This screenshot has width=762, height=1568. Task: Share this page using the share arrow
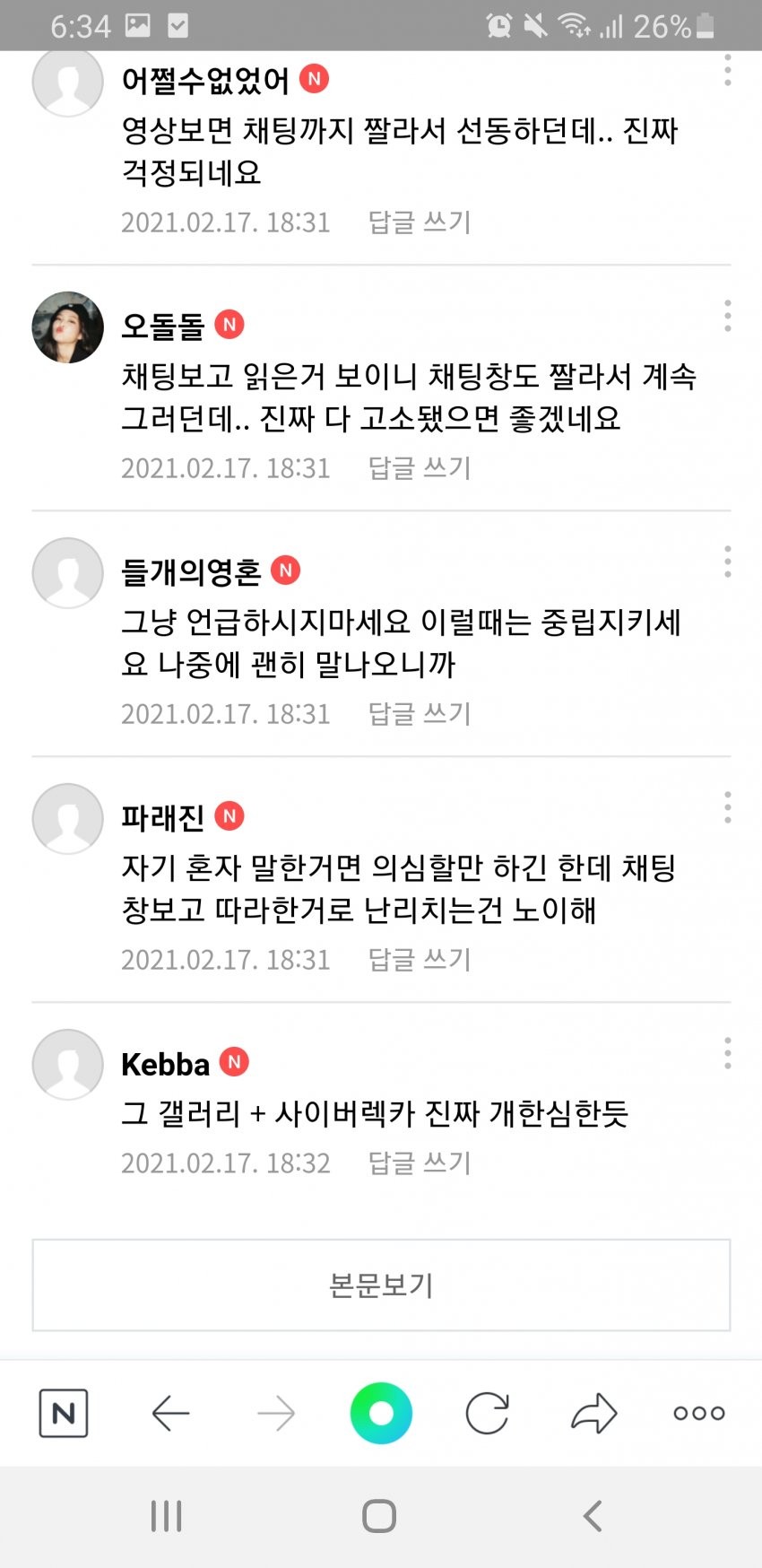click(593, 1414)
